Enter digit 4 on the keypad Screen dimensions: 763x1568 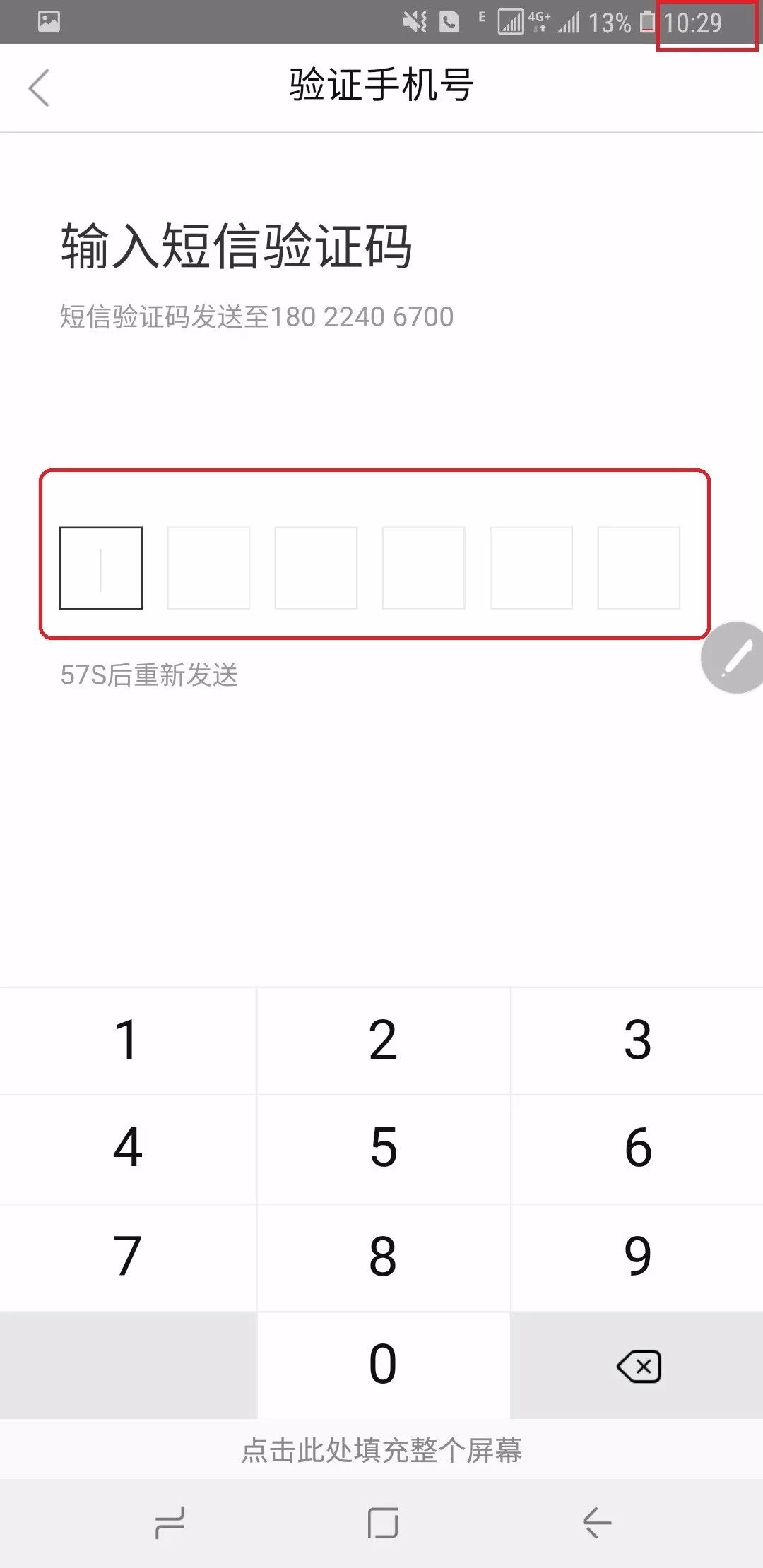tap(127, 1148)
